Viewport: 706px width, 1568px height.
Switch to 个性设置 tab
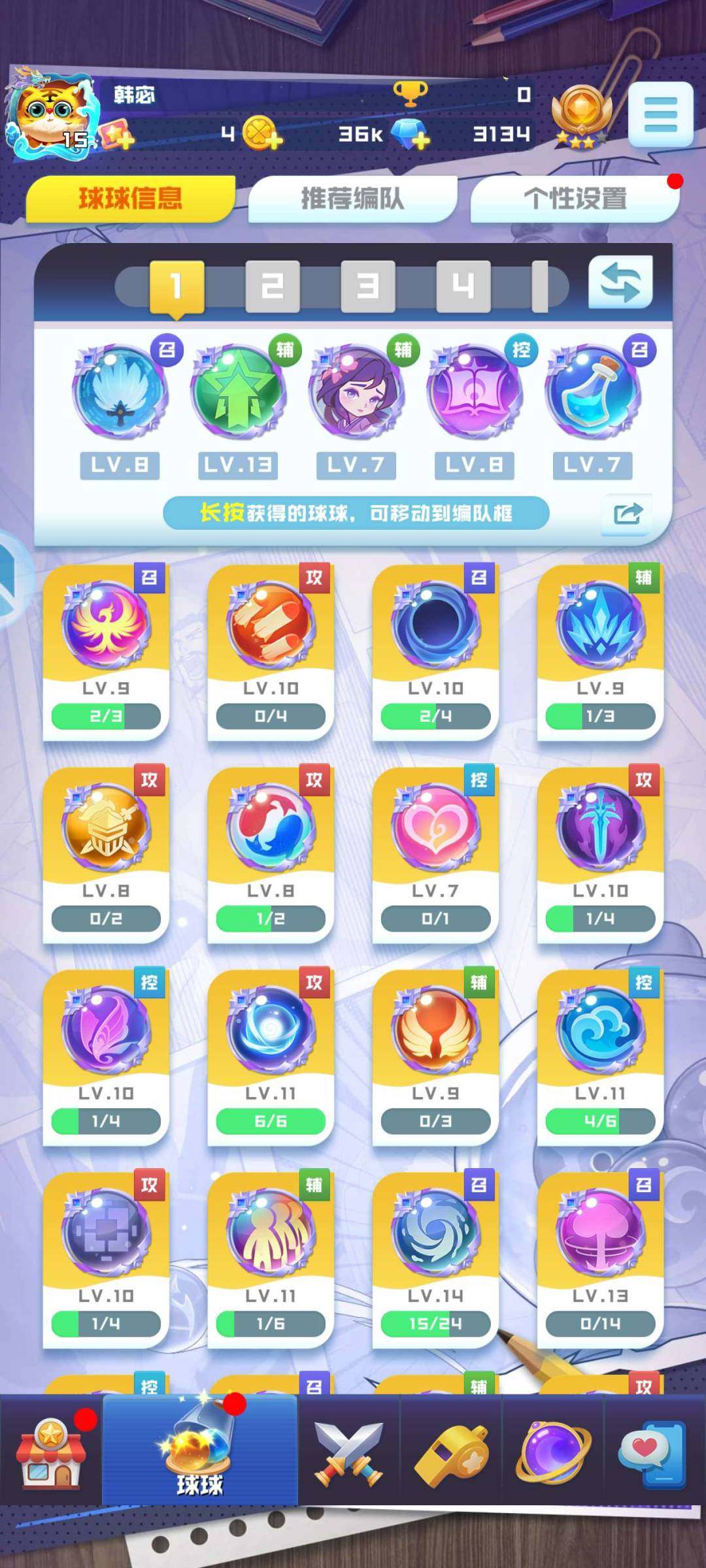pos(575,199)
